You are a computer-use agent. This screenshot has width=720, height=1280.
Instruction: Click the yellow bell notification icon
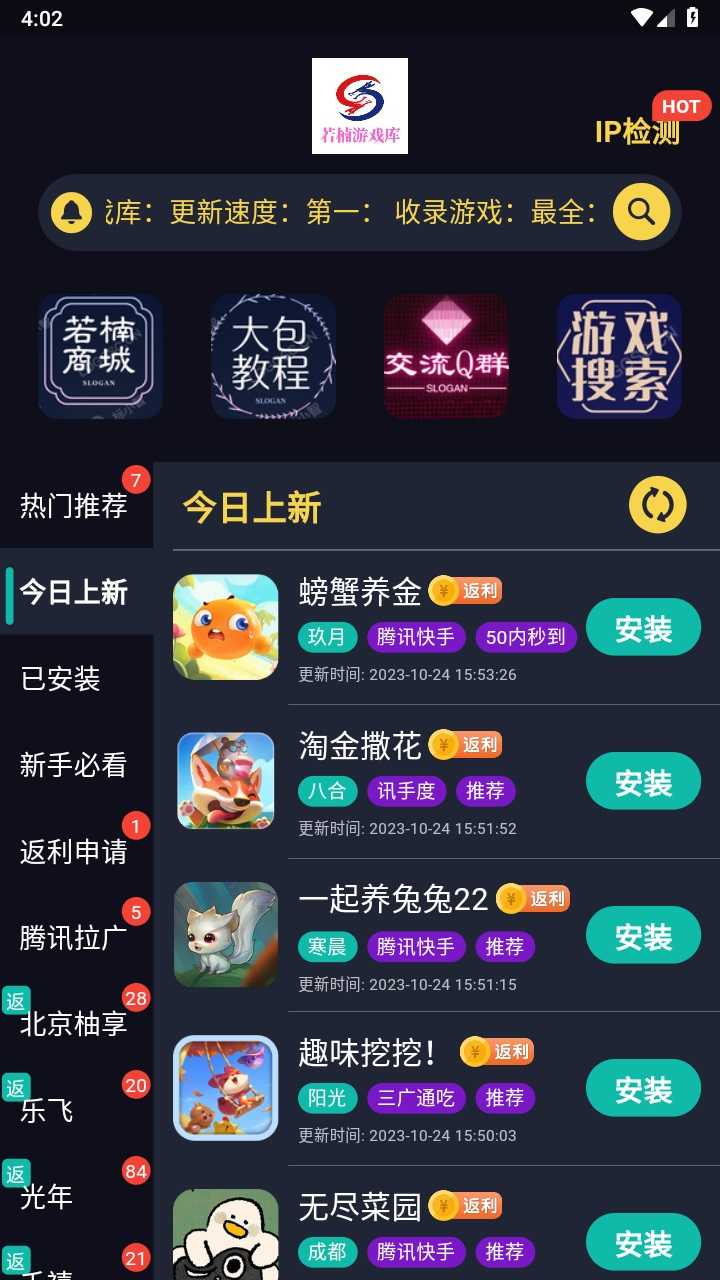[70, 212]
